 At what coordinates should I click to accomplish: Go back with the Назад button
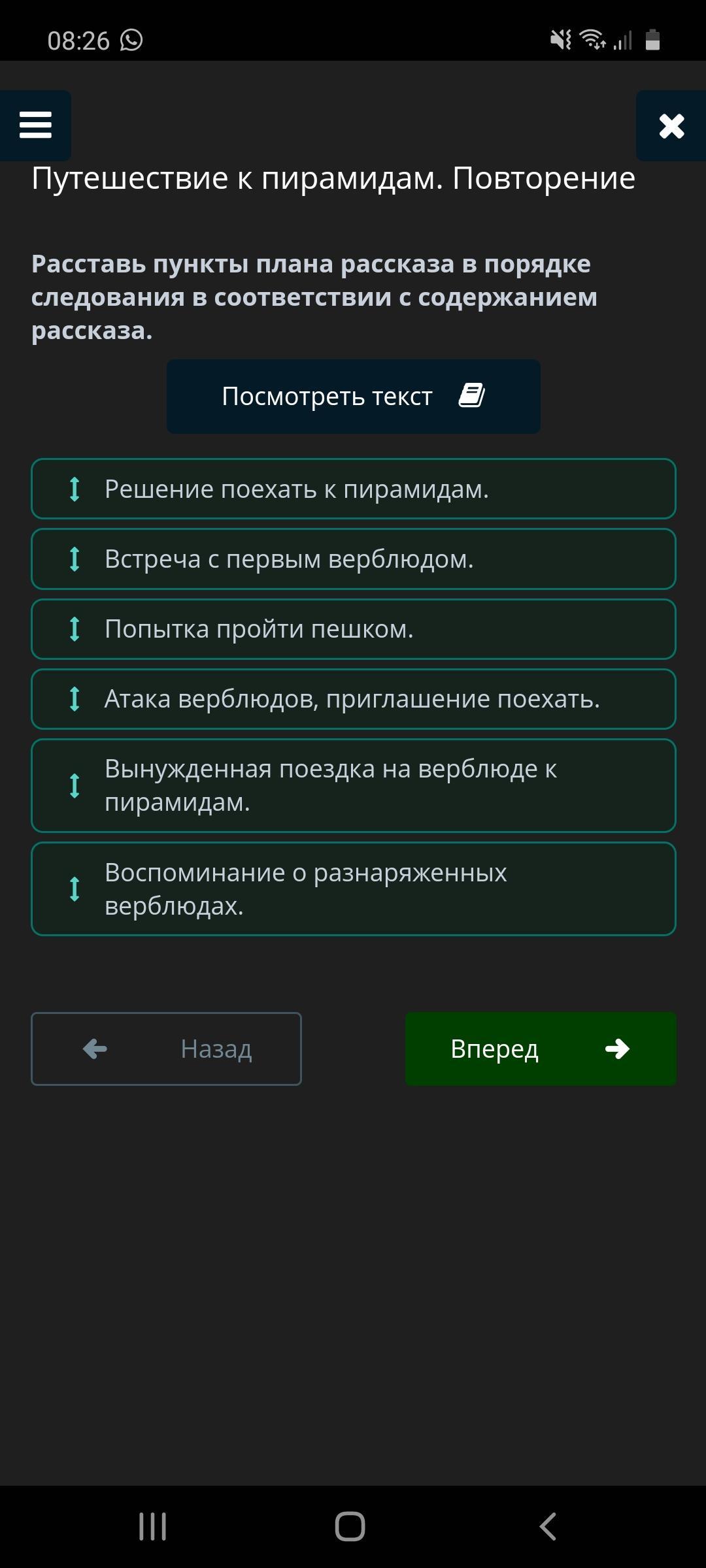click(x=166, y=1049)
